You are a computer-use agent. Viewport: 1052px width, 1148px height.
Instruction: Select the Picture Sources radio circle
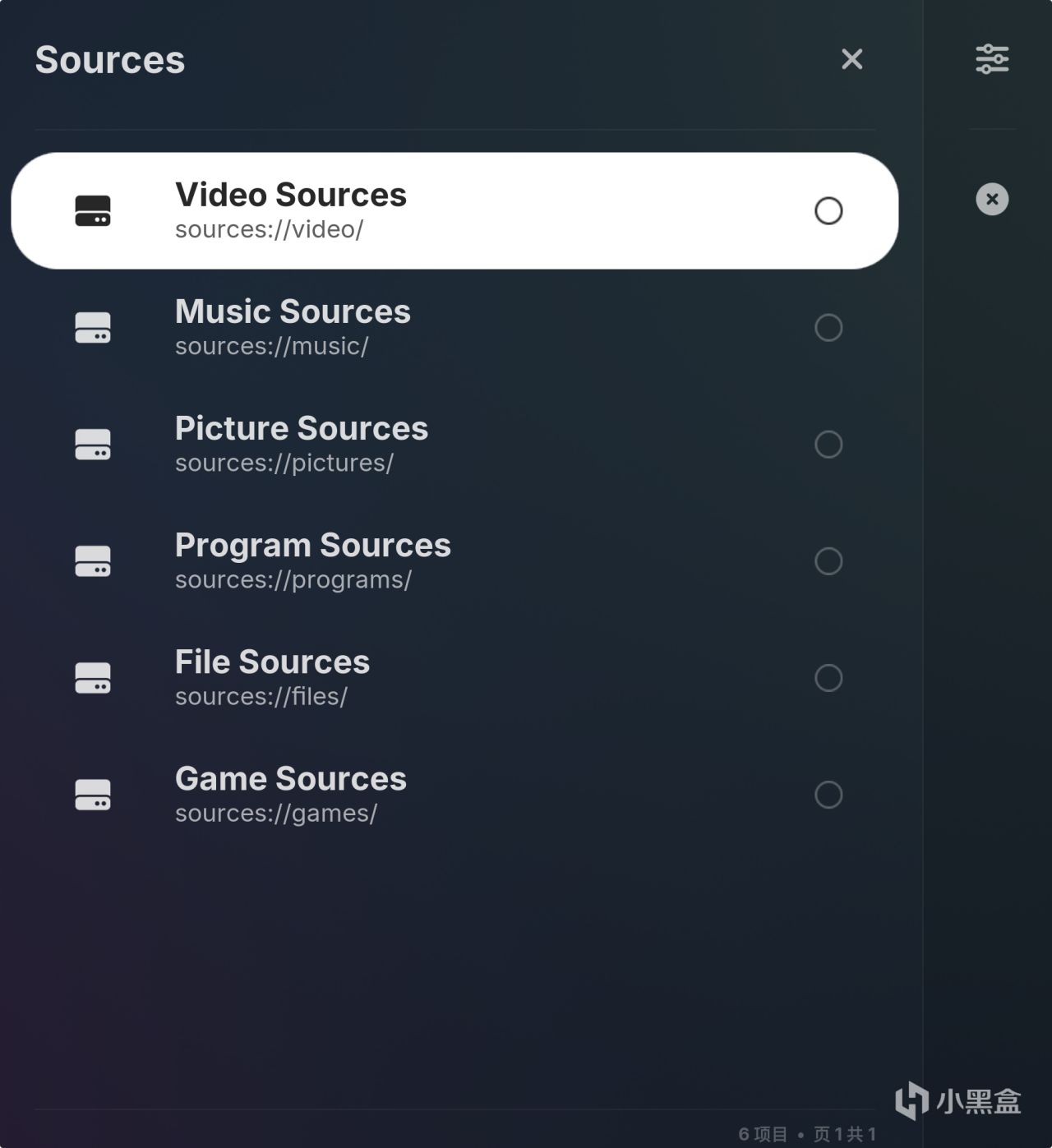point(828,445)
